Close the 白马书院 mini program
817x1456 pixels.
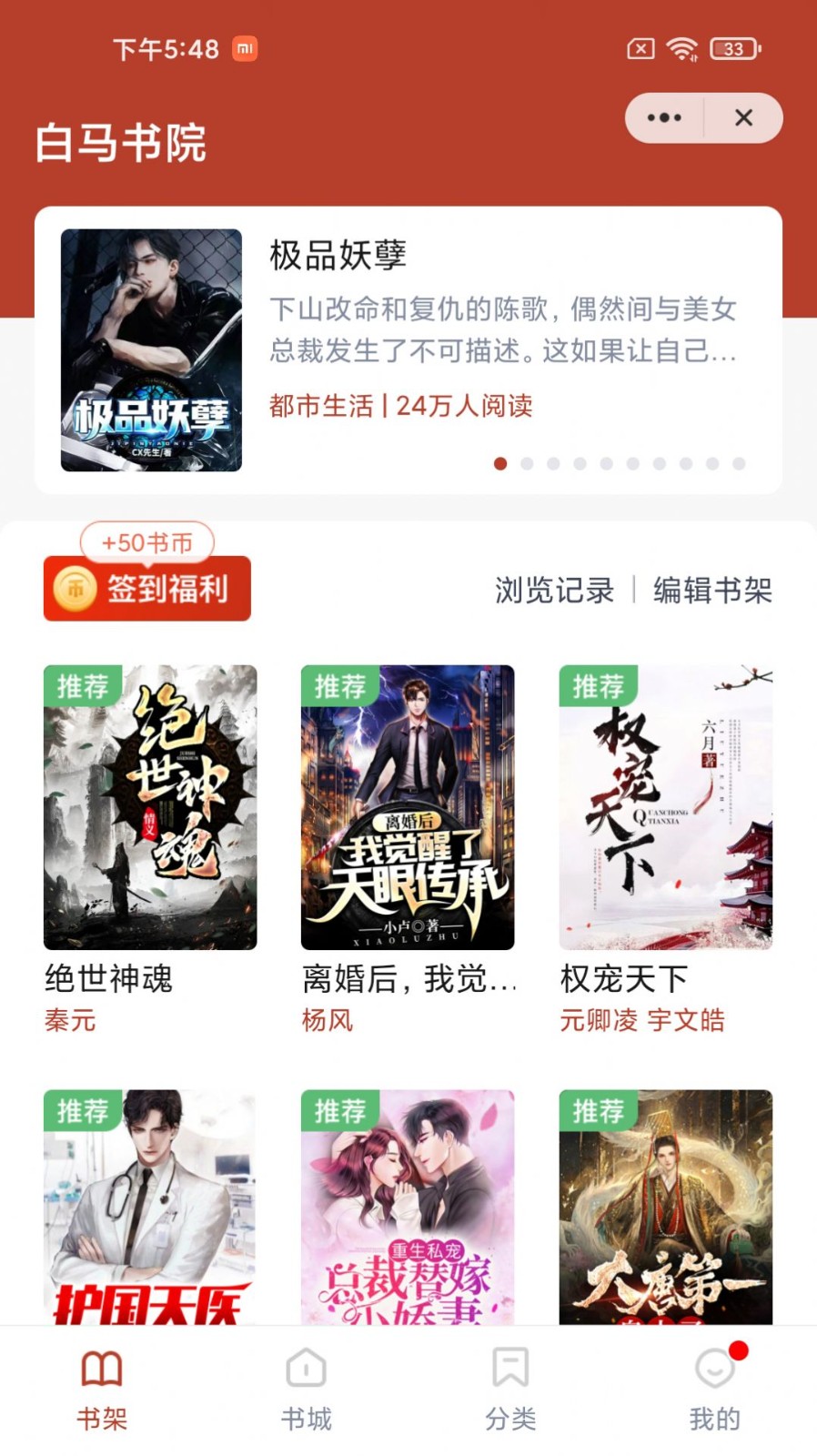coord(743,117)
